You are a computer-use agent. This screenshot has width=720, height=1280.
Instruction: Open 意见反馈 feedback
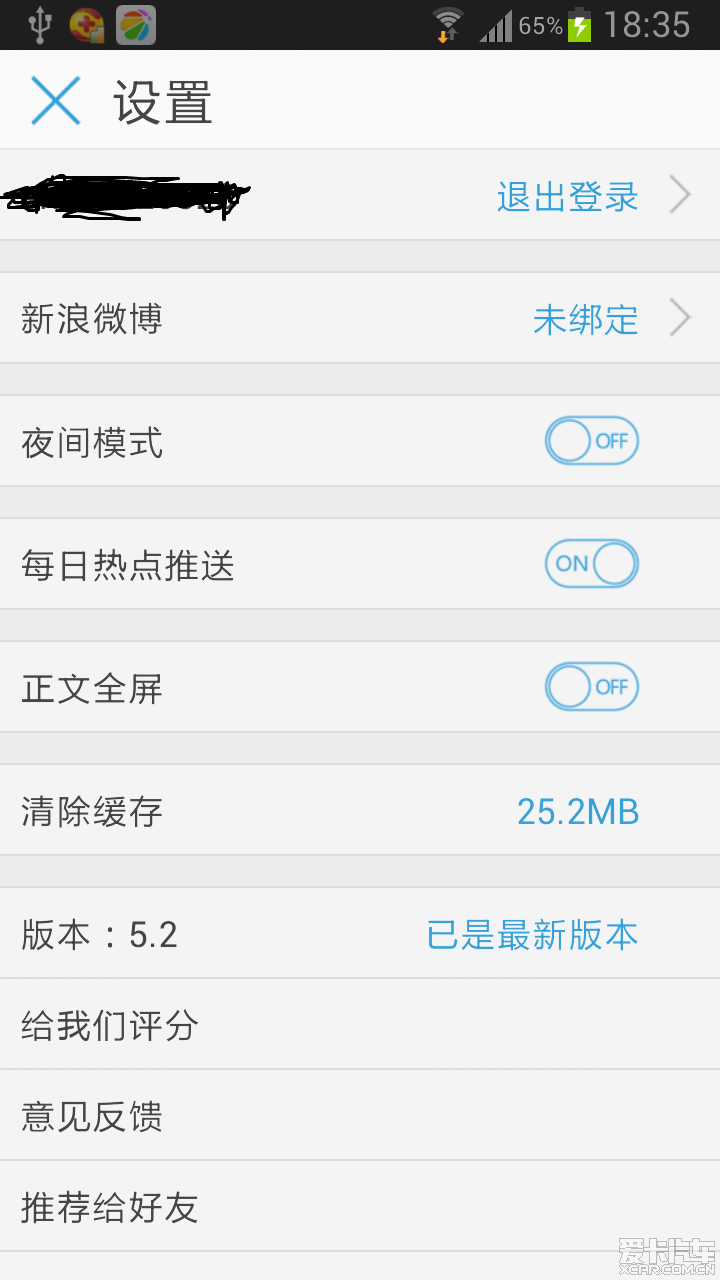tap(360, 1115)
